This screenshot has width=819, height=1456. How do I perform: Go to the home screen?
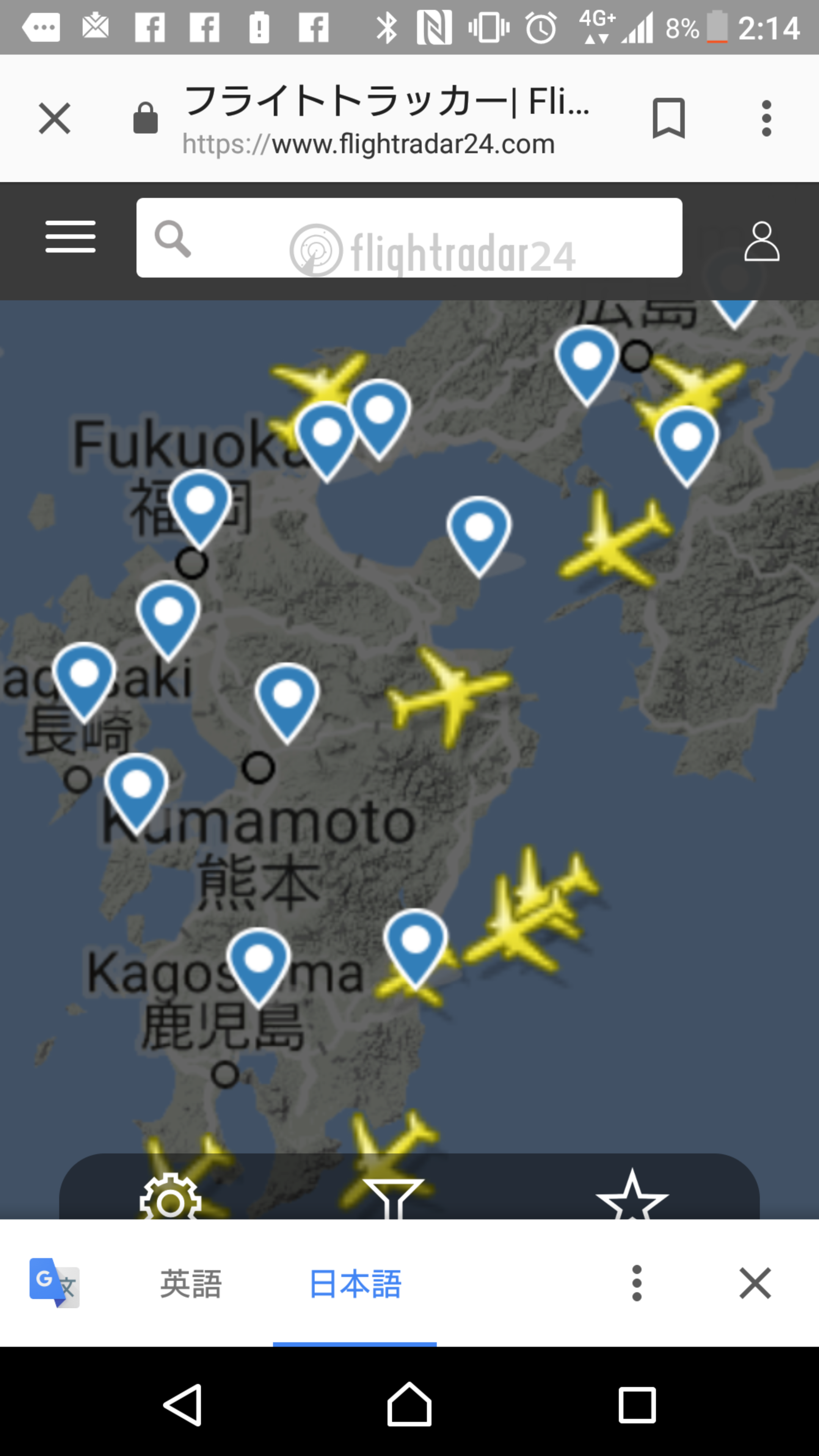409,1405
